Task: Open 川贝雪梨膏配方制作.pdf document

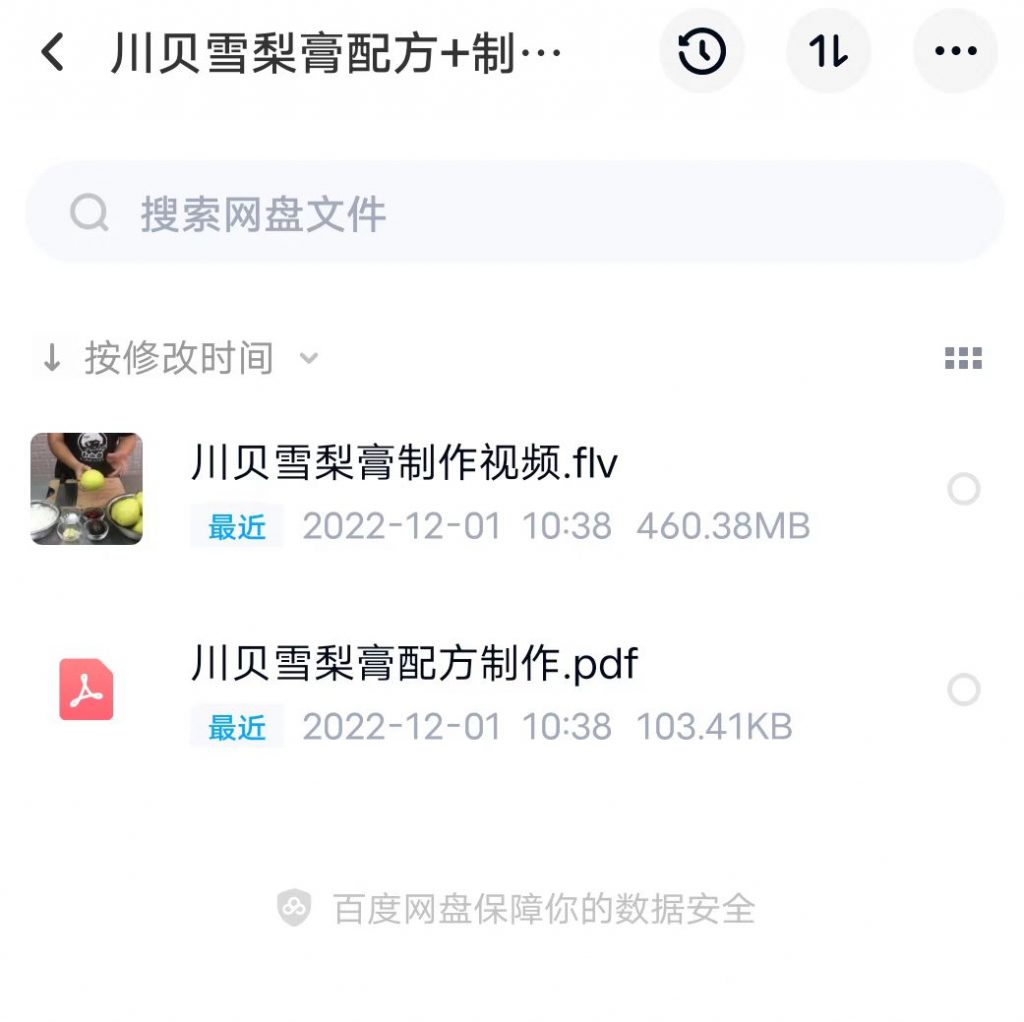Action: coord(415,663)
